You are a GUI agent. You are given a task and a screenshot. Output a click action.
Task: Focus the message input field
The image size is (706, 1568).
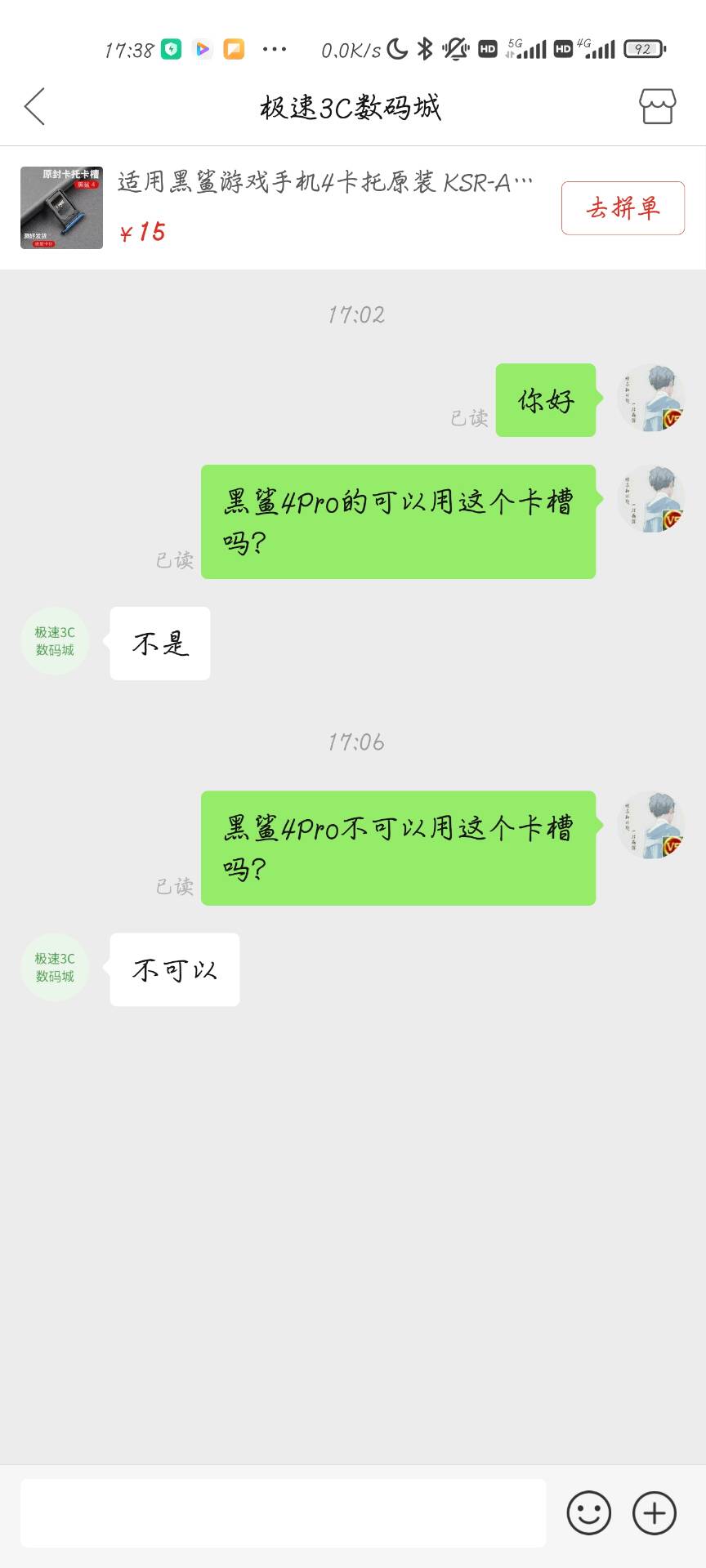[283, 1513]
